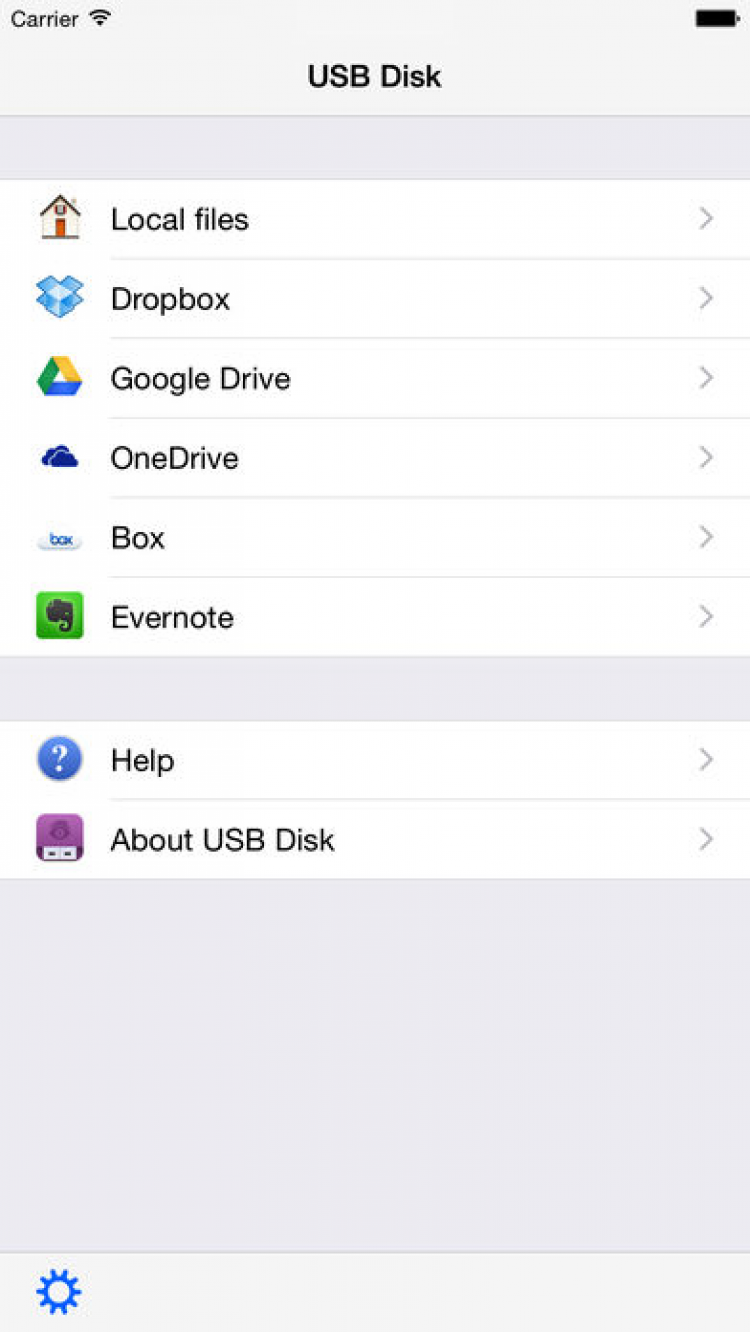Open the settings gear icon

(x=59, y=1292)
